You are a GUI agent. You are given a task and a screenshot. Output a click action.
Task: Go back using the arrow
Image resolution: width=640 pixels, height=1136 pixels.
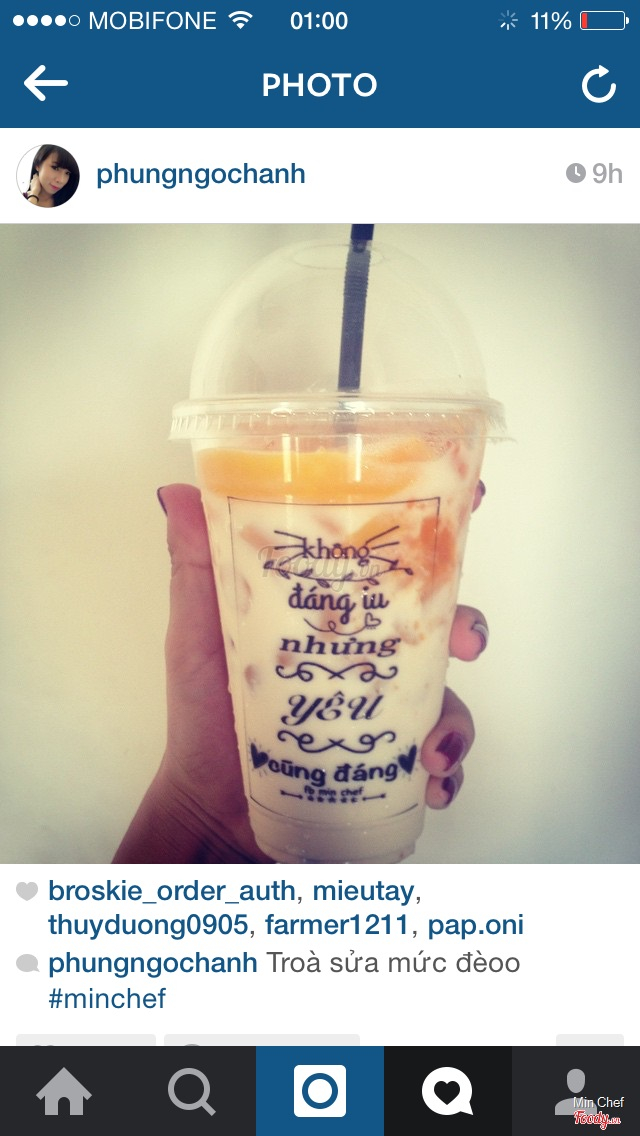tap(46, 84)
